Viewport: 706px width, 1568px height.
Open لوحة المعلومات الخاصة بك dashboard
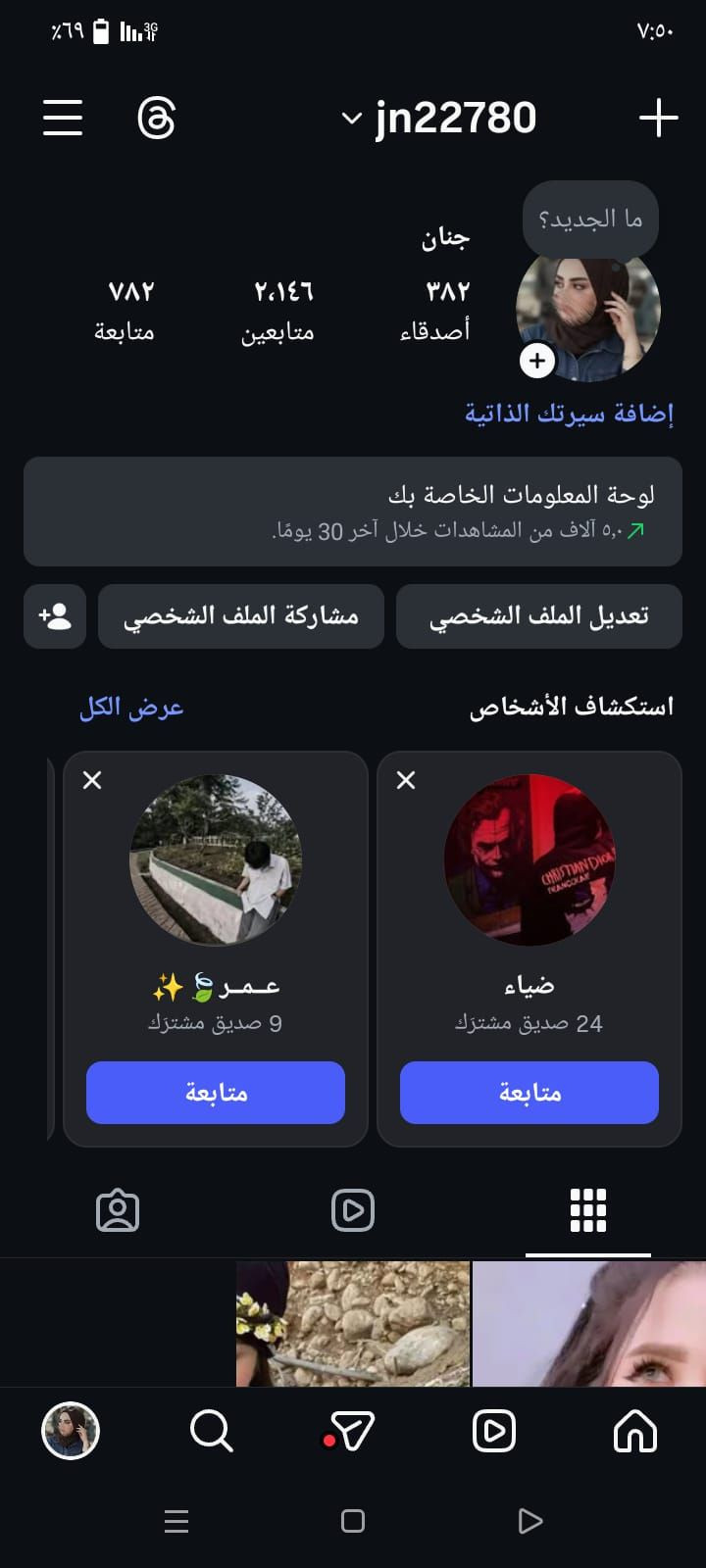(353, 511)
